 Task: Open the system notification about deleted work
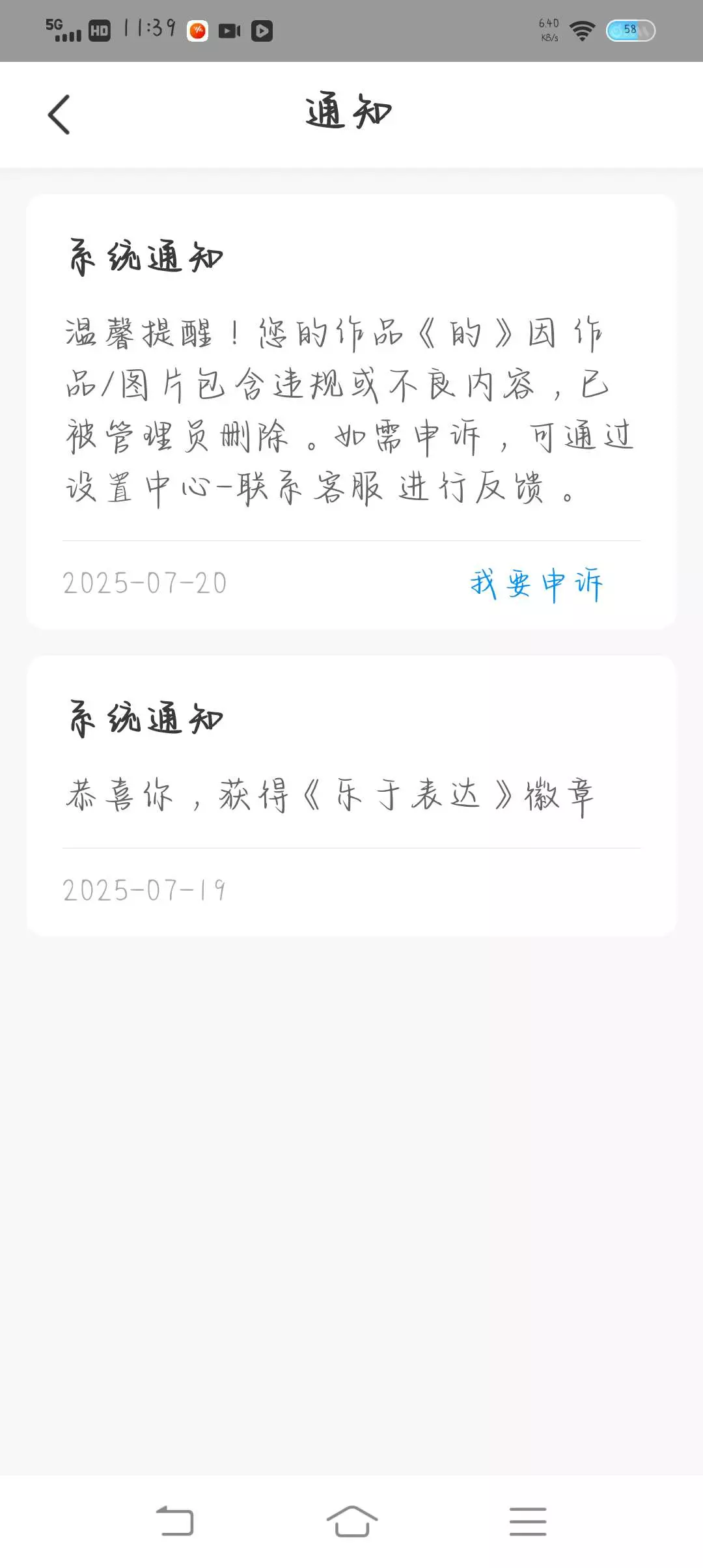coord(350,410)
